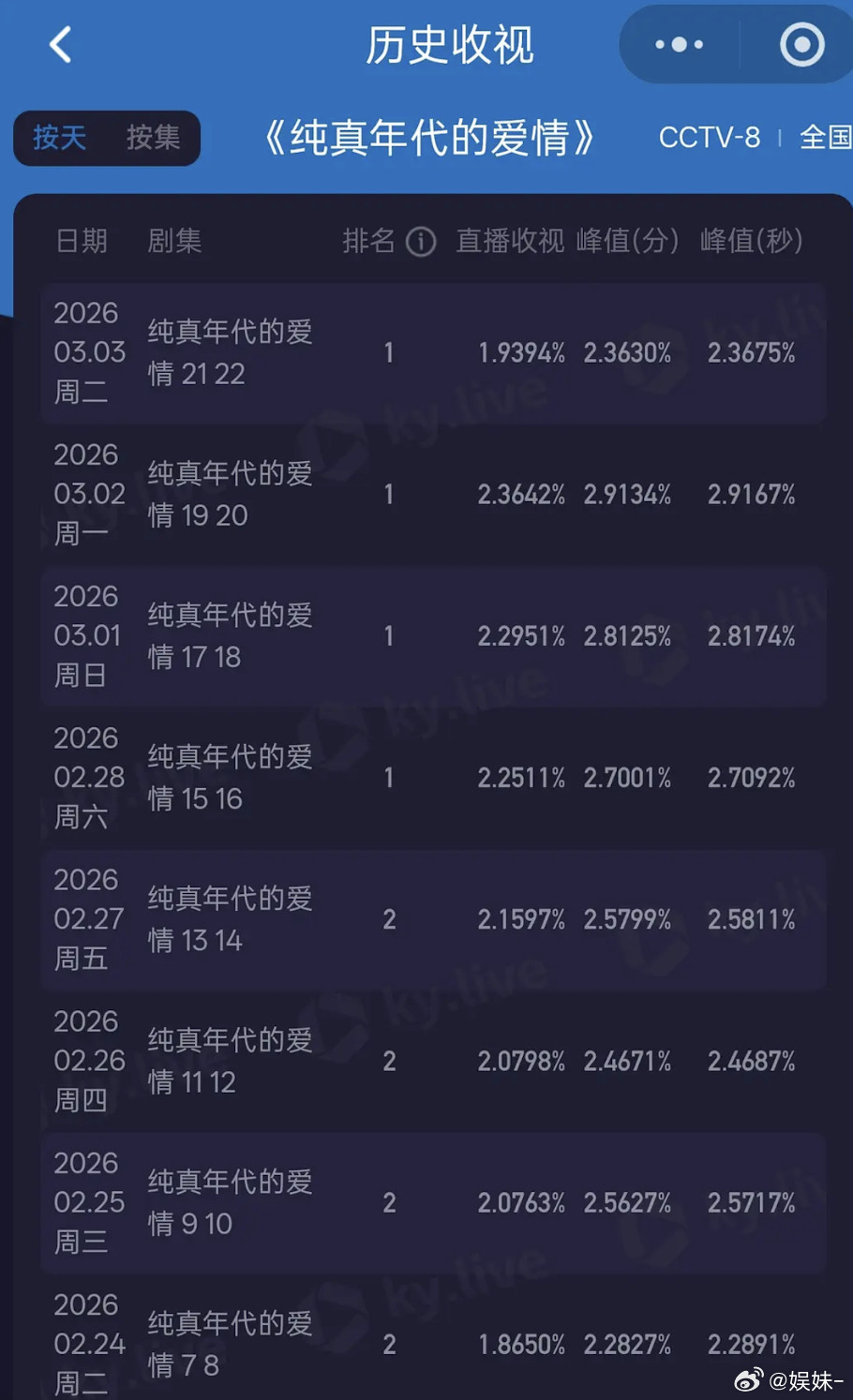Screen dimensions: 853x1400
Task: Open the ranking info tooltip icon
Action: (422, 242)
